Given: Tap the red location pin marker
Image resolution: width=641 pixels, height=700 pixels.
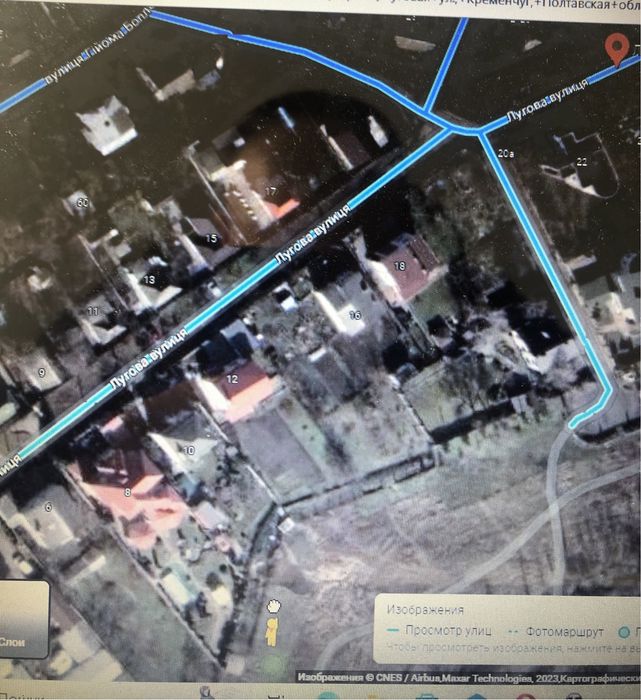Looking at the screenshot, I should pos(618,47).
